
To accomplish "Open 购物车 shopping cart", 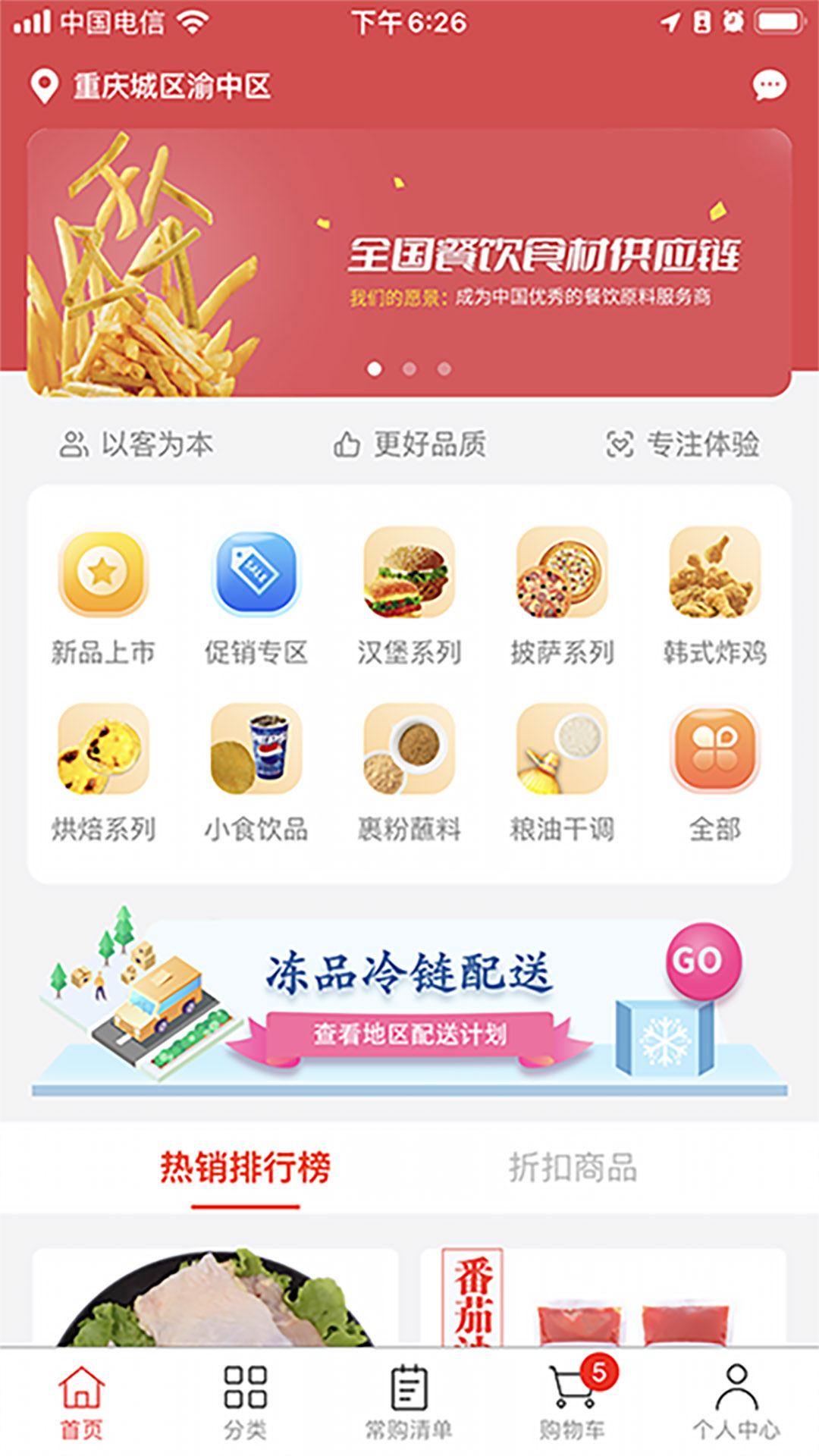I will pos(573,1401).
